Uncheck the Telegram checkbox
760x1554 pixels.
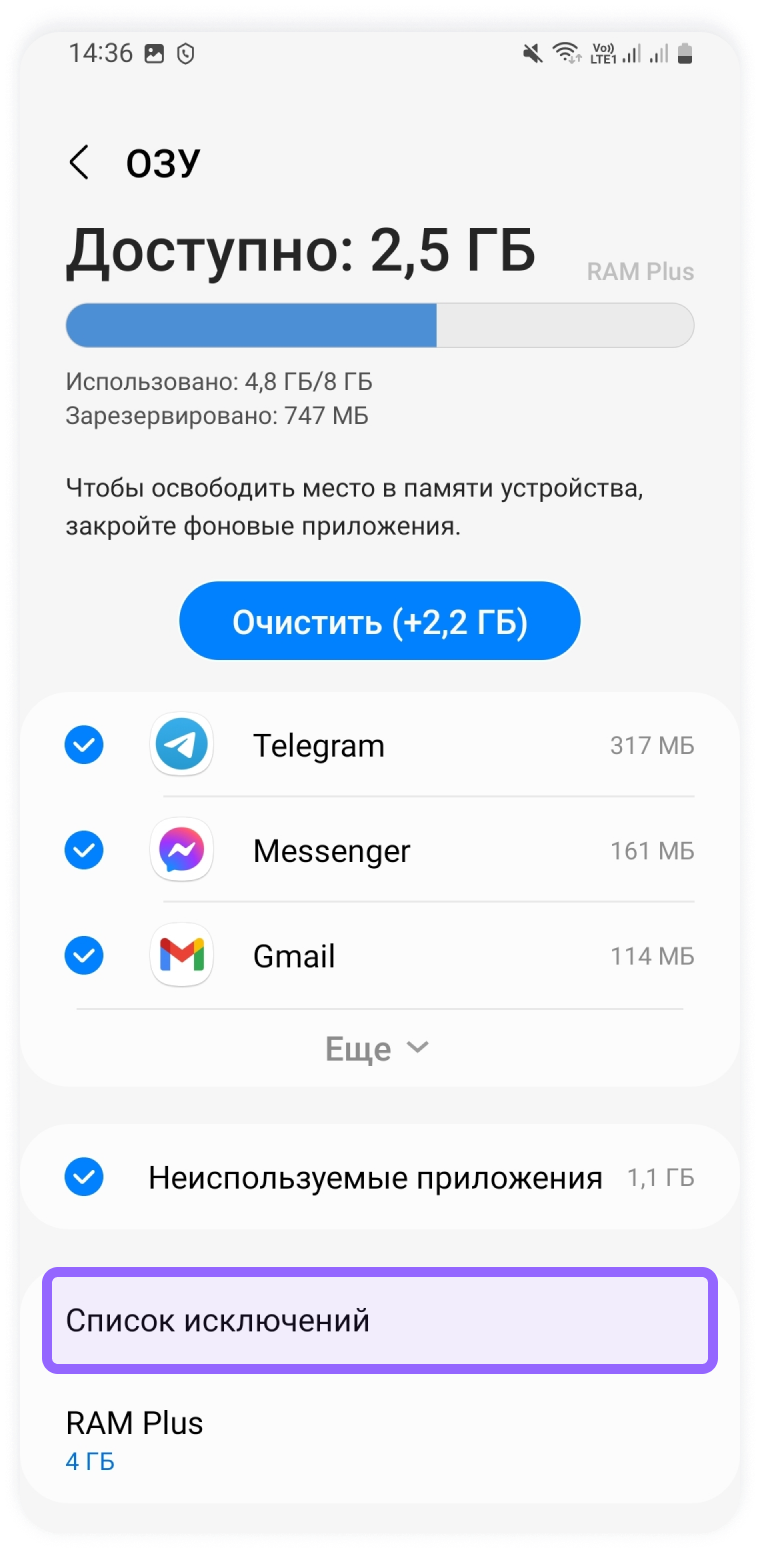point(84,745)
